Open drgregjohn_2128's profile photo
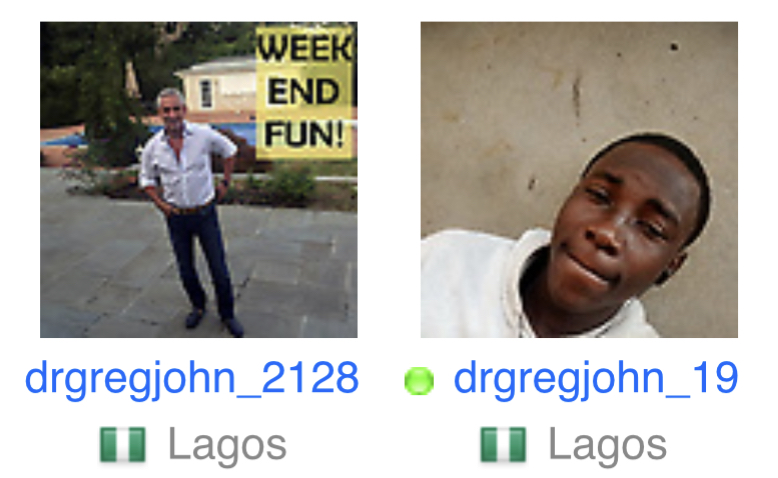This screenshot has height=478, width=778. click(x=198, y=180)
